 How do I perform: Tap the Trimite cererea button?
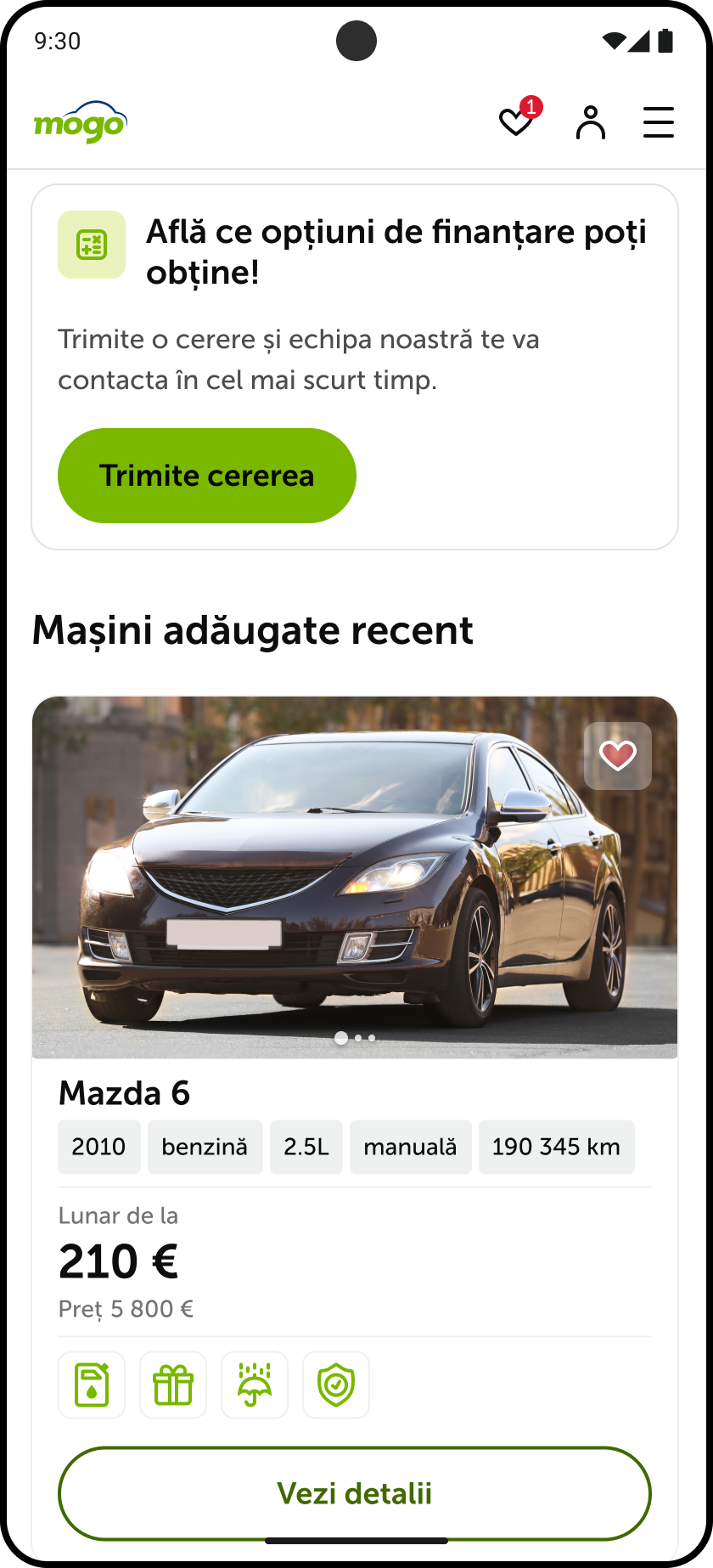[x=207, y=476]
